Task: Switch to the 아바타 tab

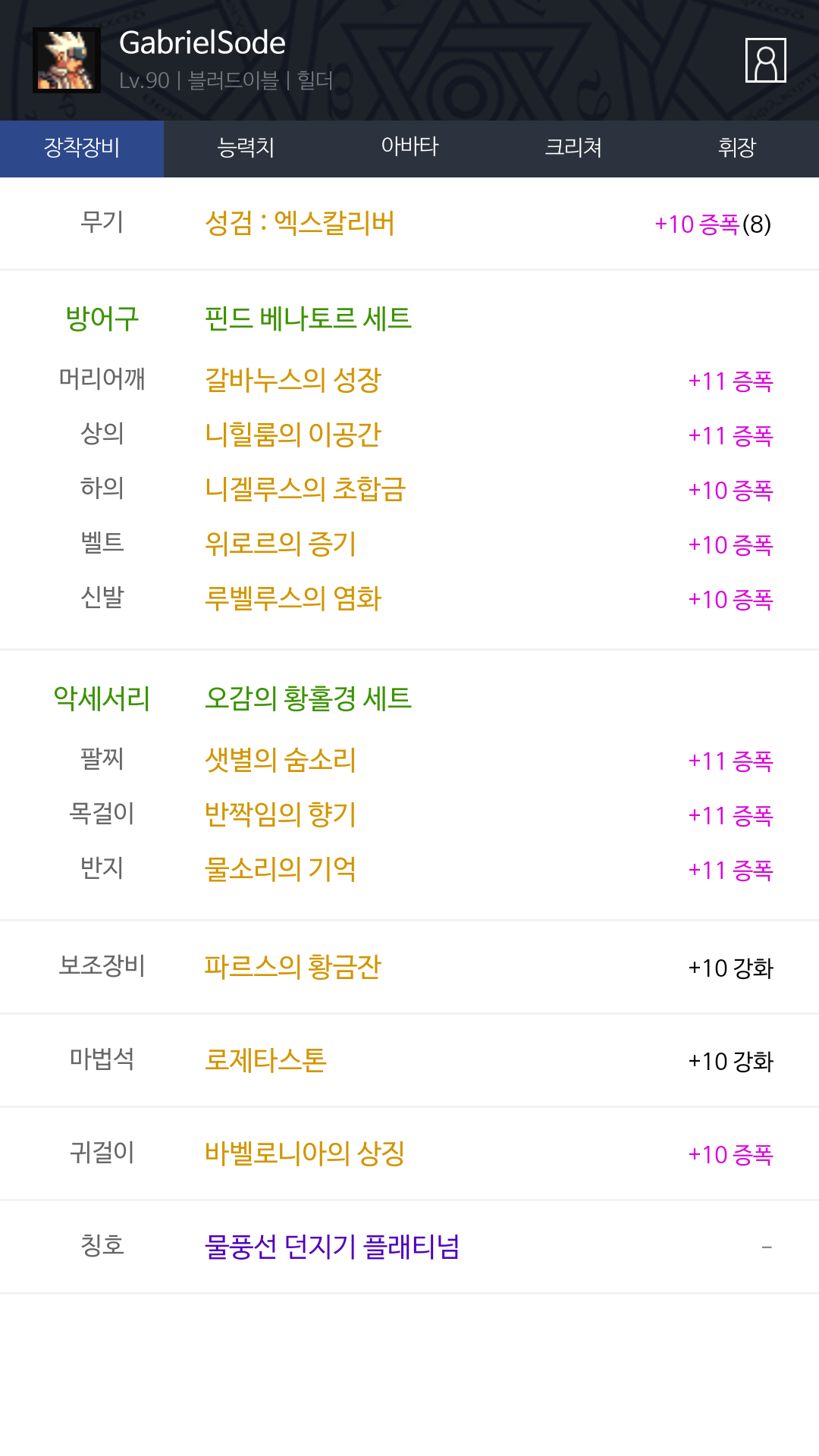Action: (409, 148)
